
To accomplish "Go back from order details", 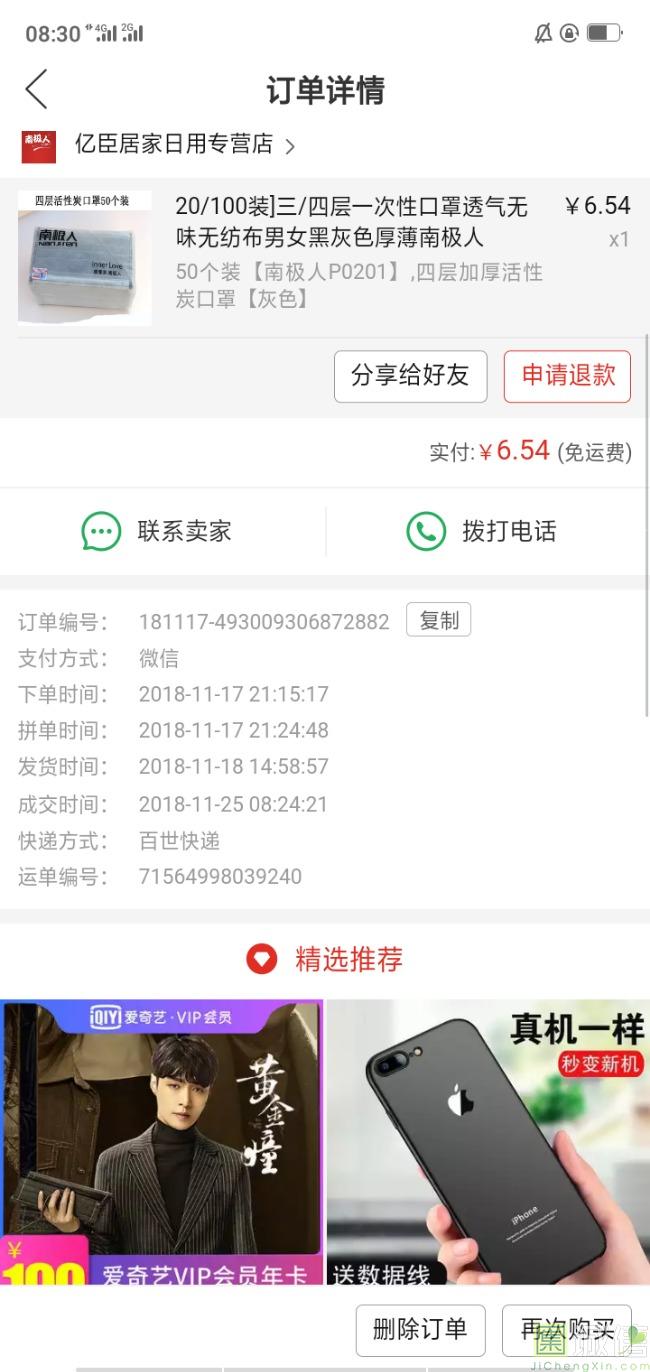I will click(37, 89).
